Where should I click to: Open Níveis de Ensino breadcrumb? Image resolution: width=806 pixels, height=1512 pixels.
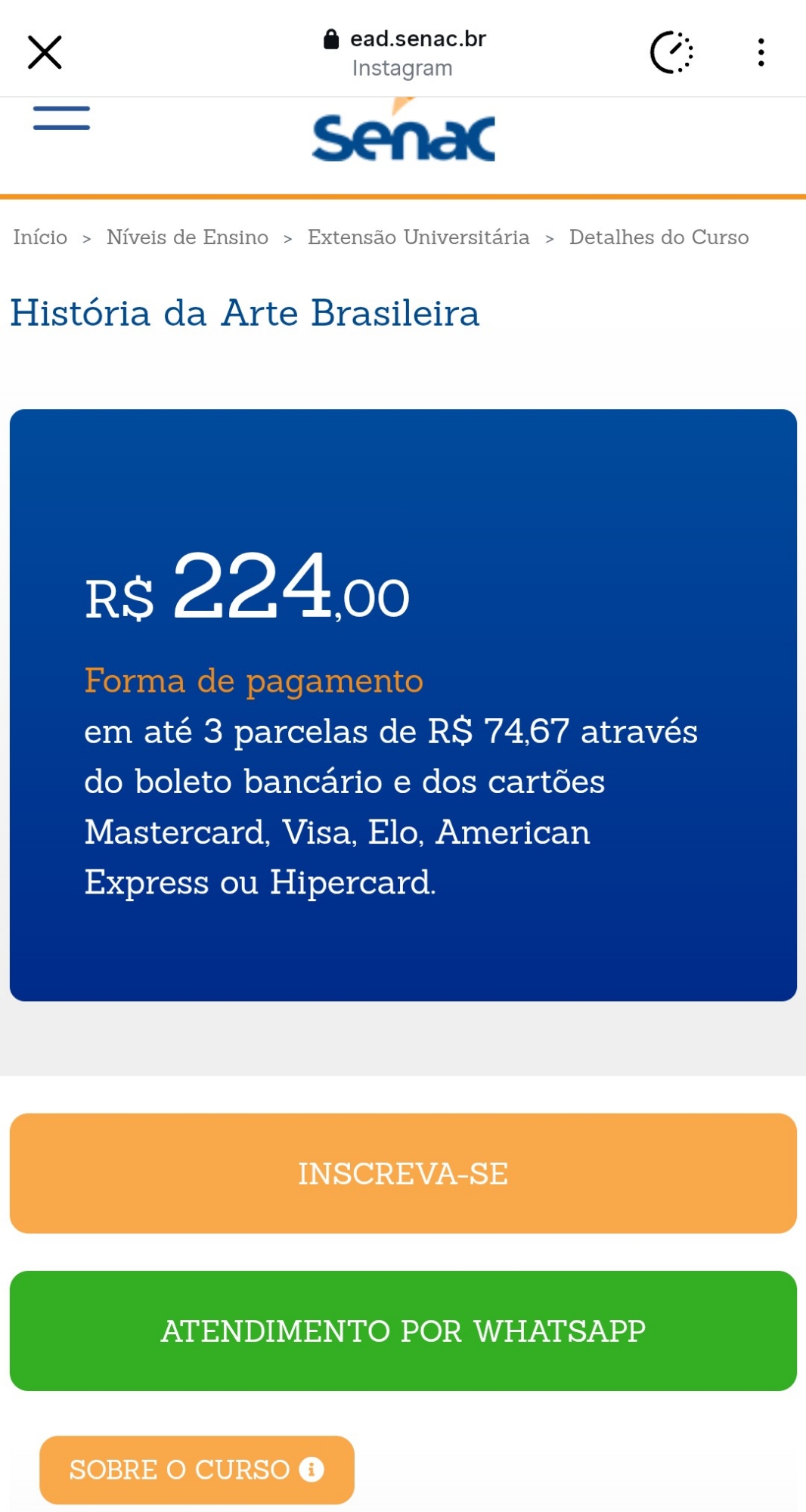coord(188,237)
